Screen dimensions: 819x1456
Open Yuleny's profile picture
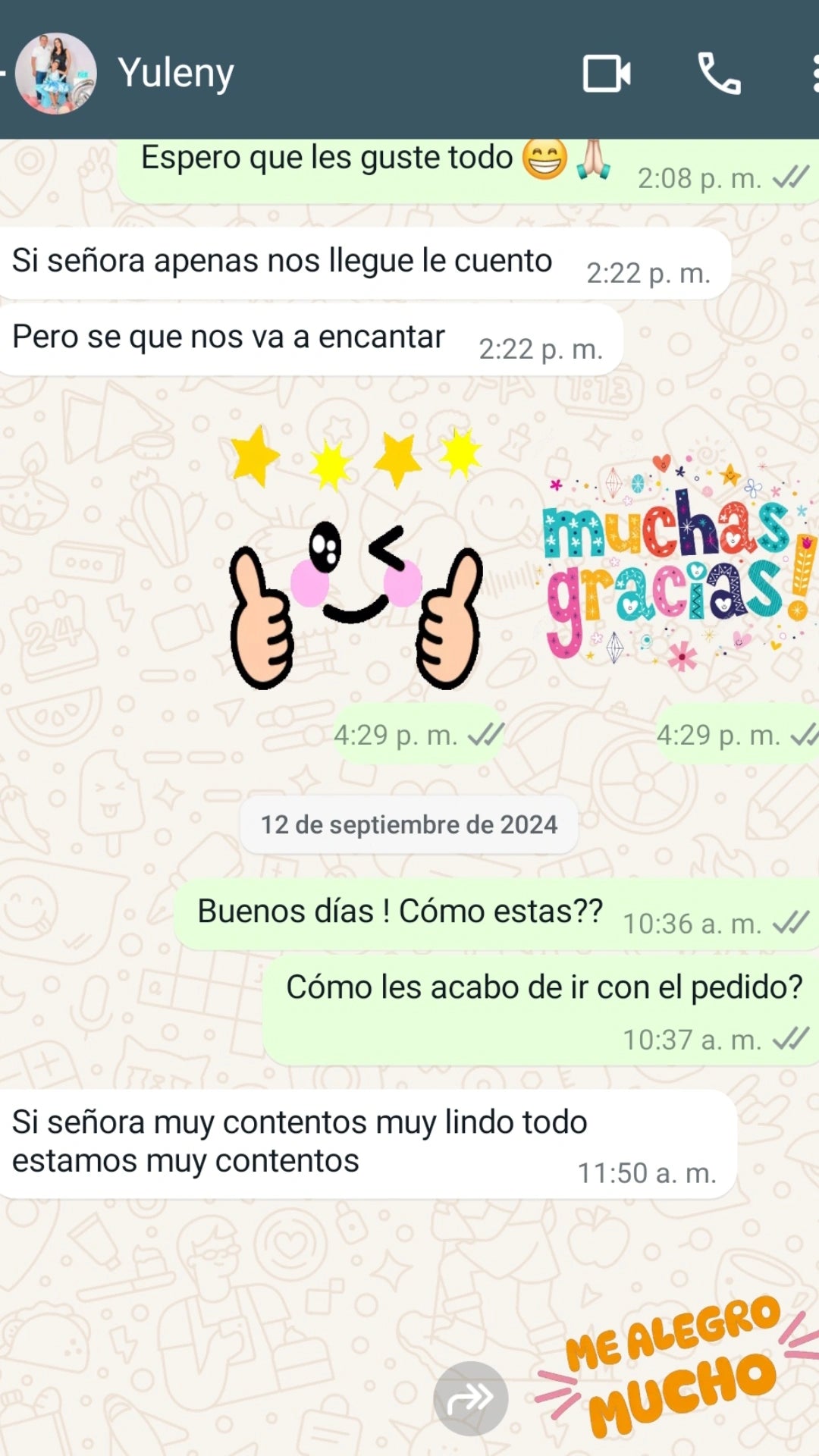[56, 74]
